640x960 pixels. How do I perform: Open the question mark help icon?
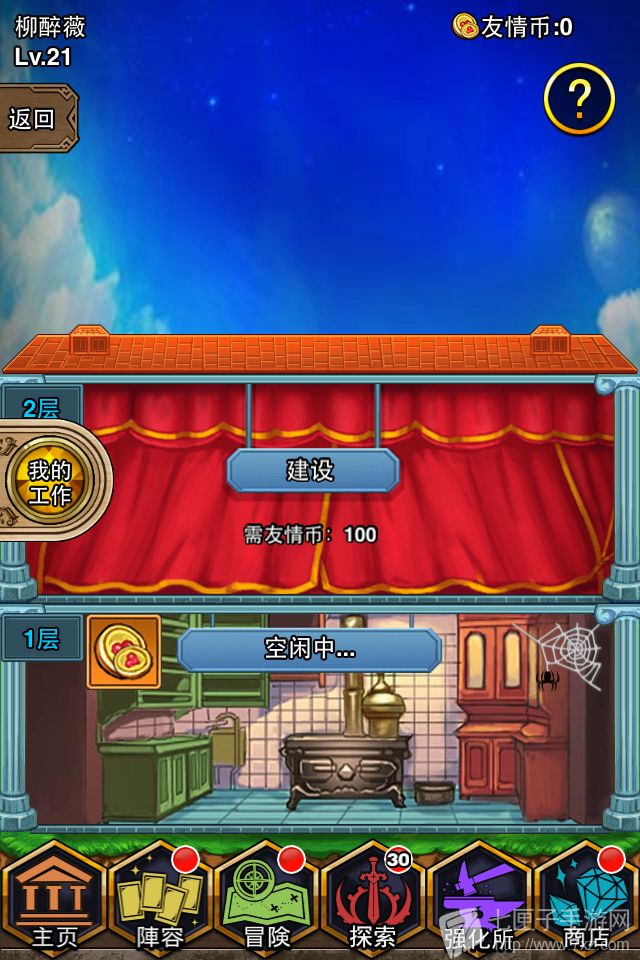(x=578, y=99)
